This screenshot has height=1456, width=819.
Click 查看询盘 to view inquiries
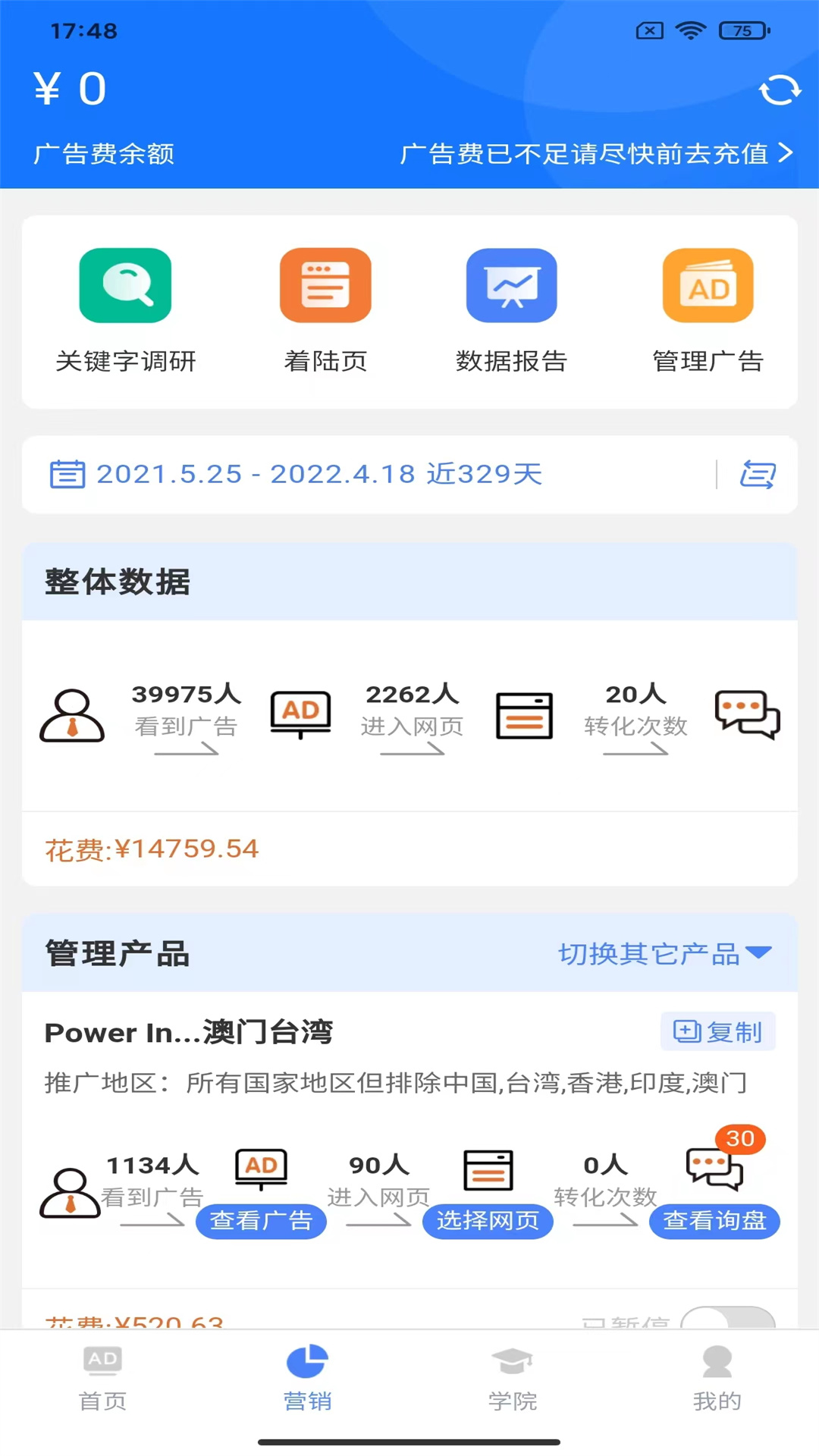click(714, 1221)
